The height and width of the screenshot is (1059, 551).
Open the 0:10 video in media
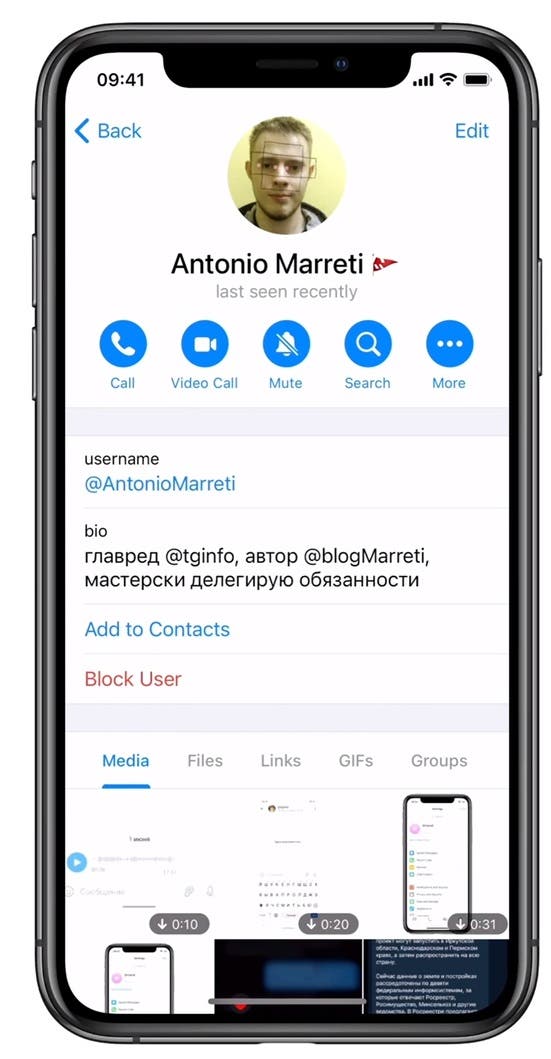pyautogui.click(x=138, y=864)
